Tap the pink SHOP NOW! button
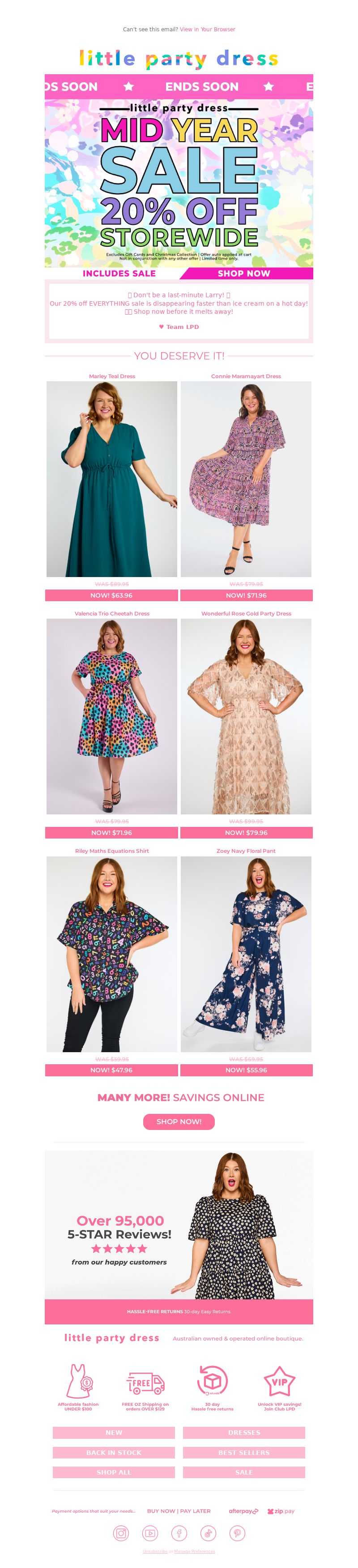 179,1121
